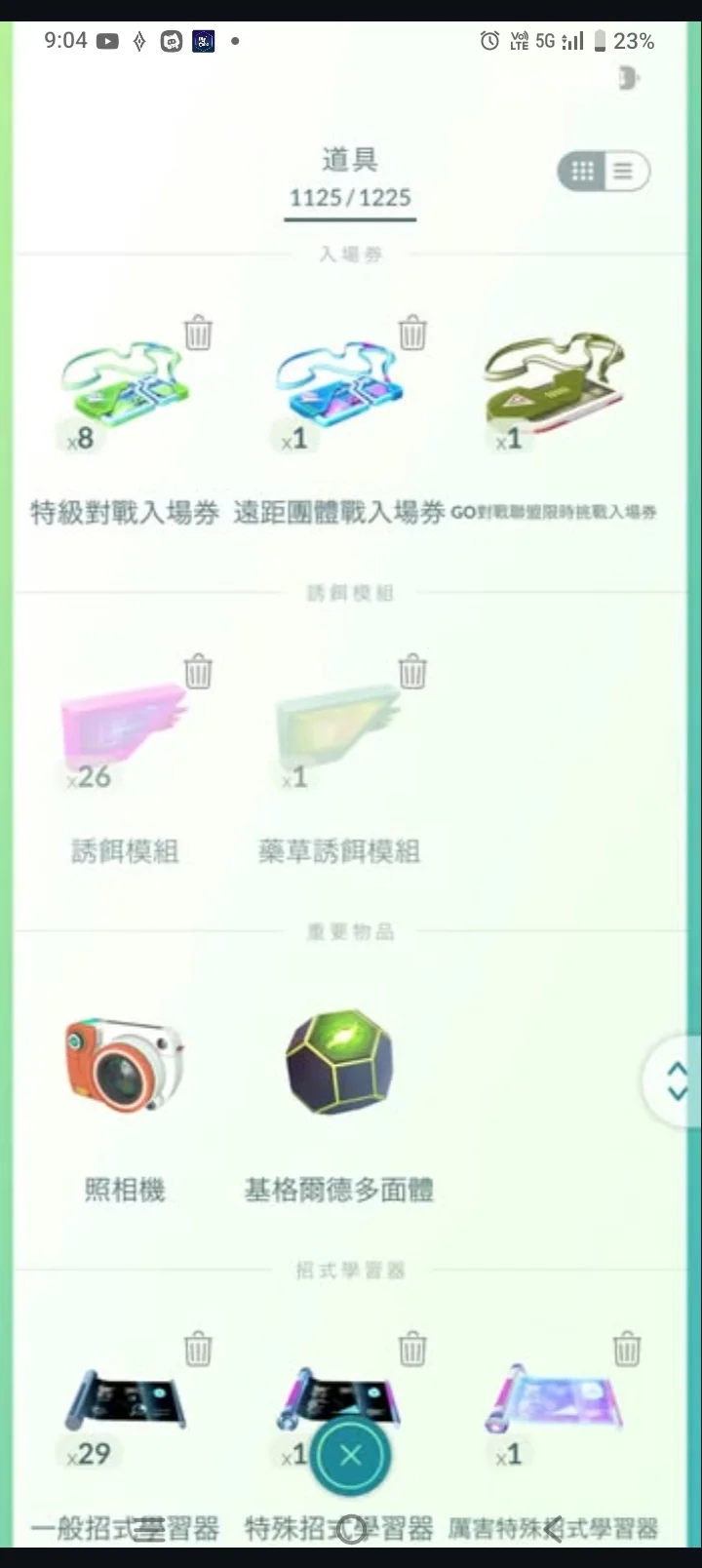
Task: Select the 基格爾德多面體 Zygarde Cube
Action: (x=338, y=1063)
